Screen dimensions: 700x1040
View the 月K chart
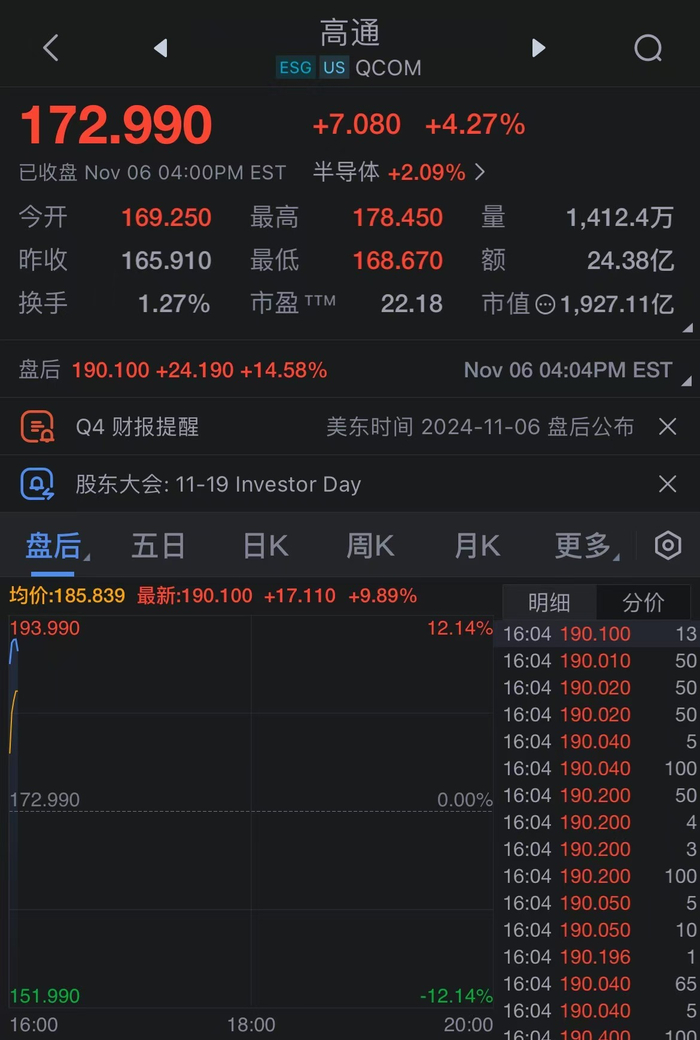tap(476, 546)
